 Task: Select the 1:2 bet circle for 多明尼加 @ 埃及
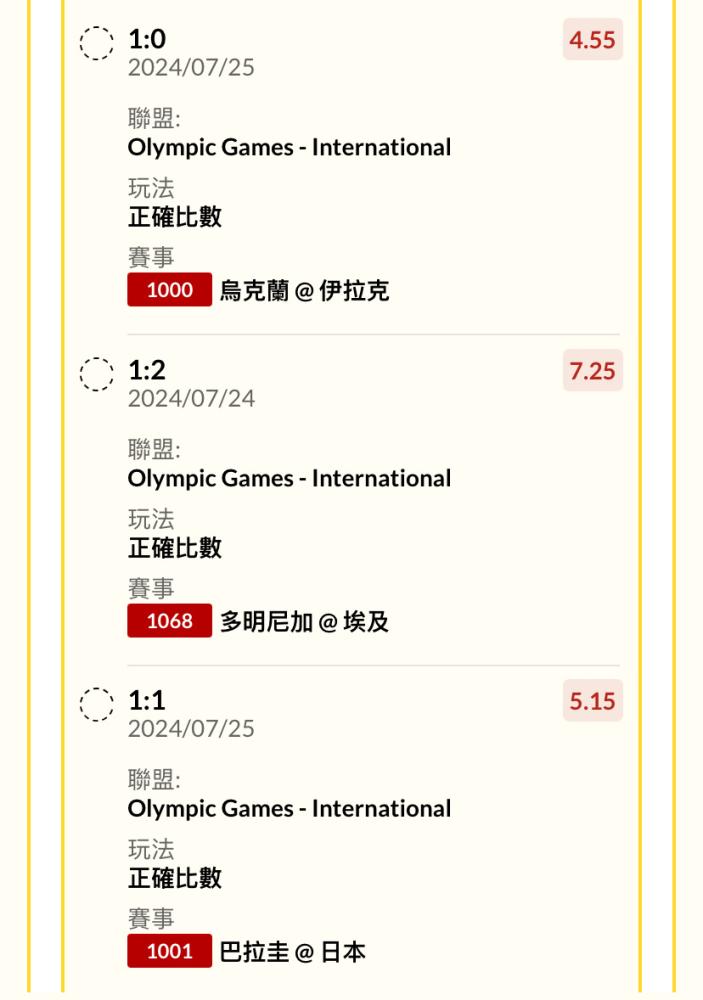pos(96,374)
